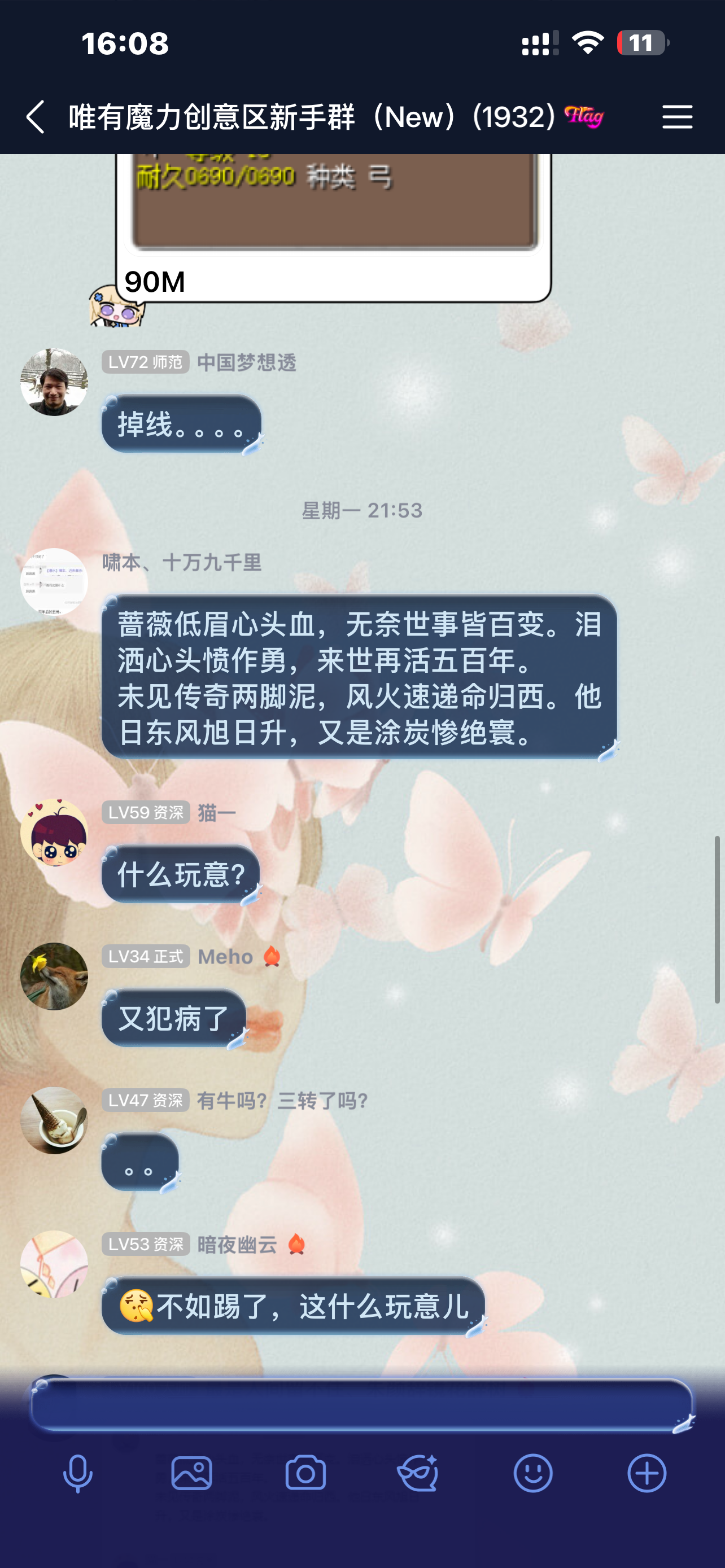Screen dimensions: 725x1568
Task: Open the emoji sticker panel
Action: pos(532,1474)
